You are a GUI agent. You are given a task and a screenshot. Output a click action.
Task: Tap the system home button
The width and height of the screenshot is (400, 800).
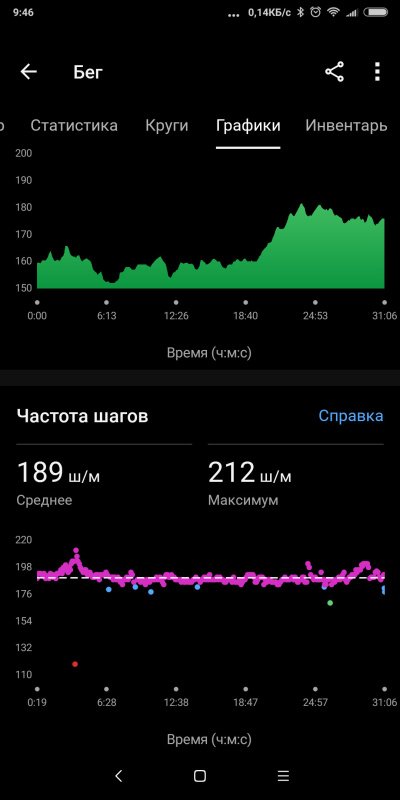(x=200, y=776)
